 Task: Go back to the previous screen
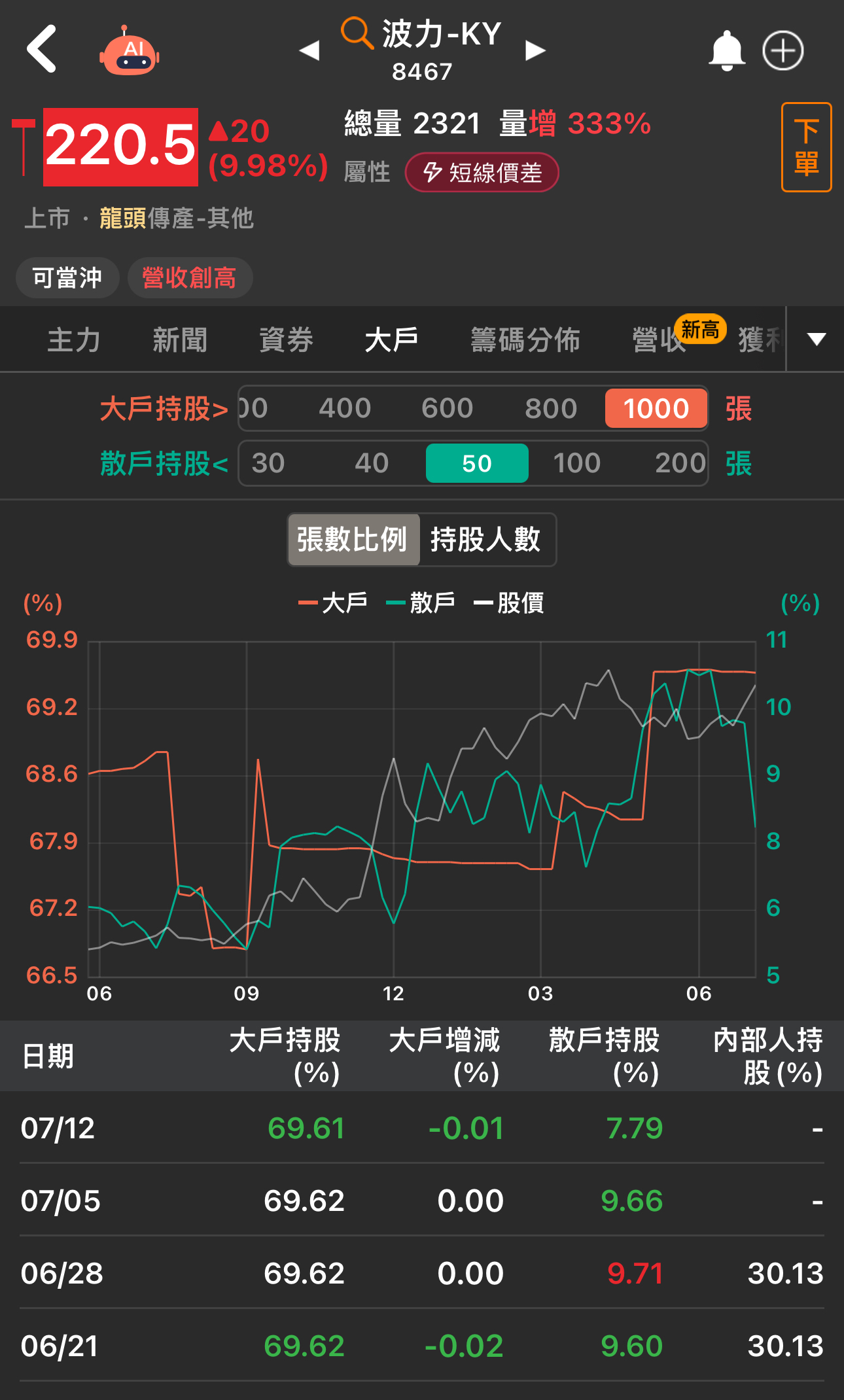[41, 49]
